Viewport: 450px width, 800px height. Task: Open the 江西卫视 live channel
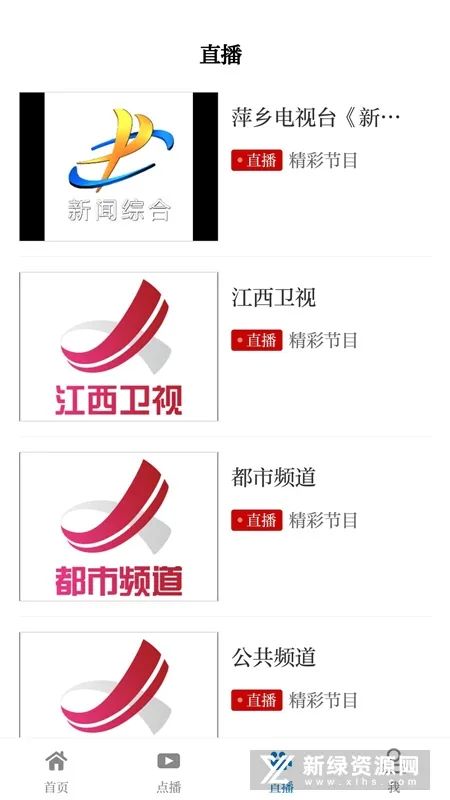[x=225, y=346]
